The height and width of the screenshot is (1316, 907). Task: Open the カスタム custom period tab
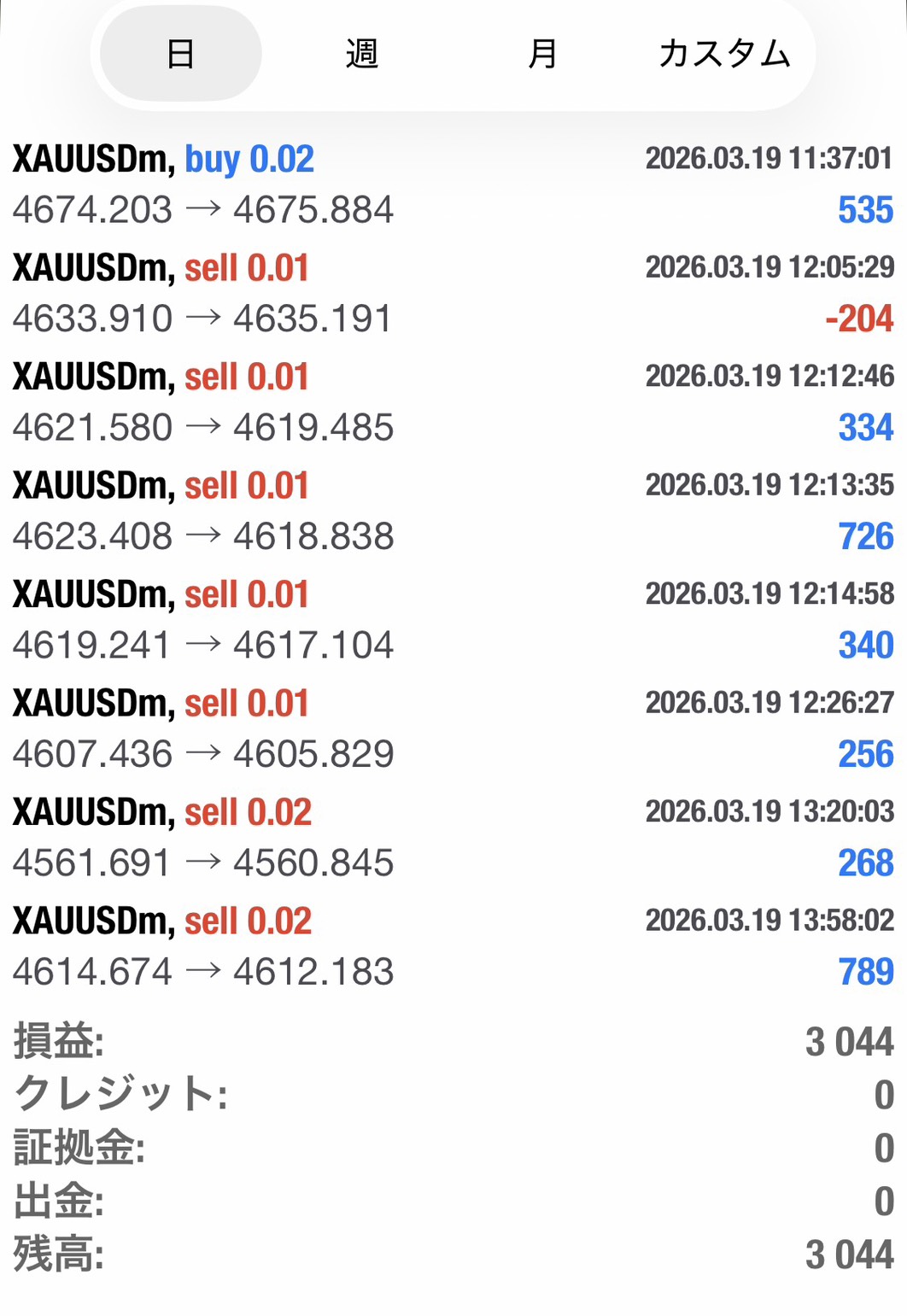[724, 54]
